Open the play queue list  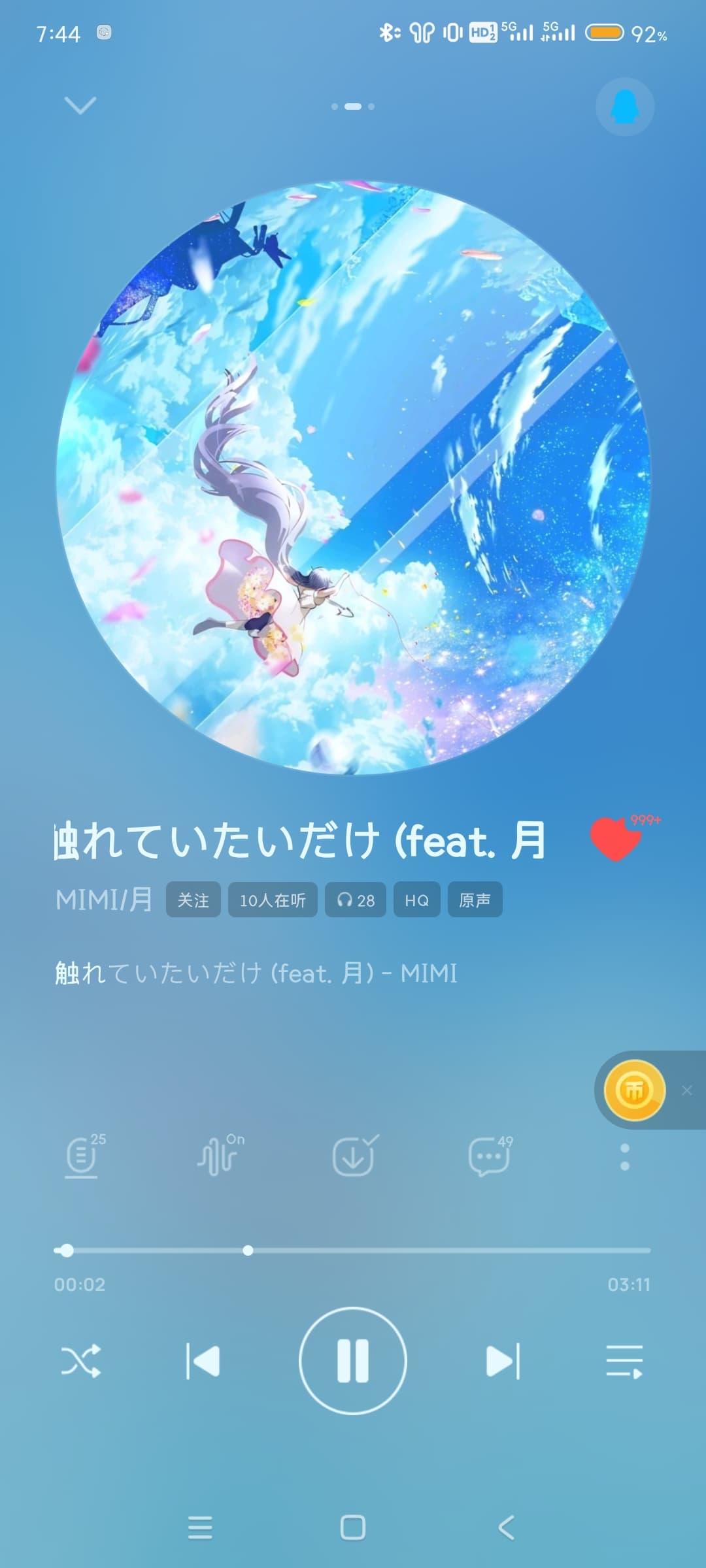(x=624, y=1362)
